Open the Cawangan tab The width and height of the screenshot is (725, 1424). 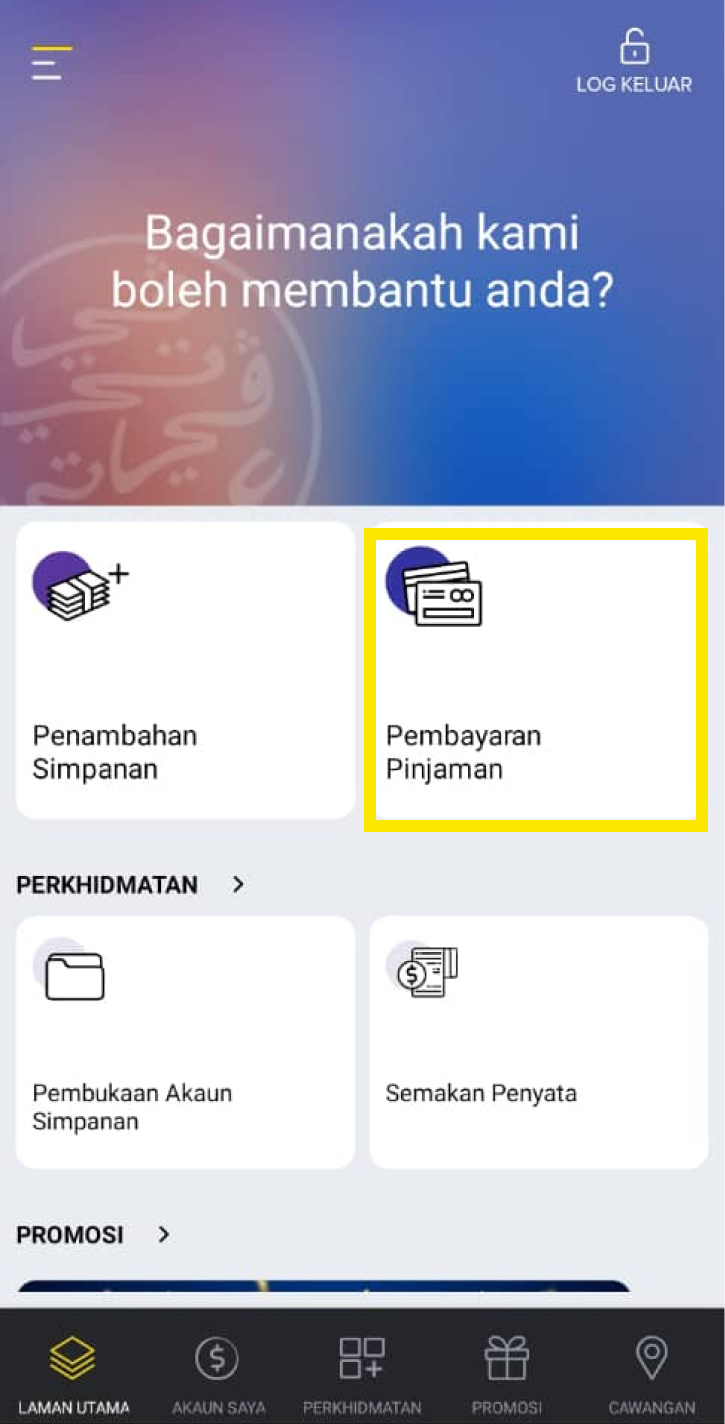point(652,1375)
